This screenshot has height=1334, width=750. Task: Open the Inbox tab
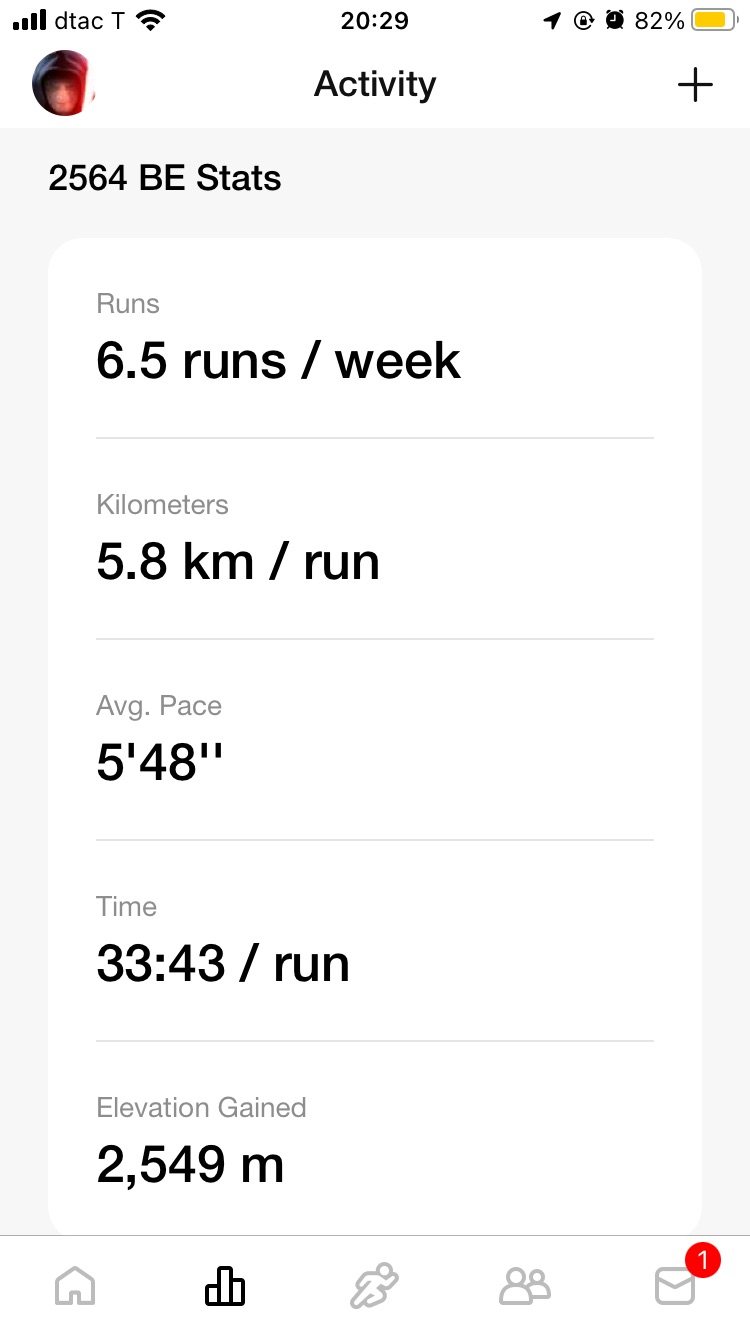[x=676, y=1285]
